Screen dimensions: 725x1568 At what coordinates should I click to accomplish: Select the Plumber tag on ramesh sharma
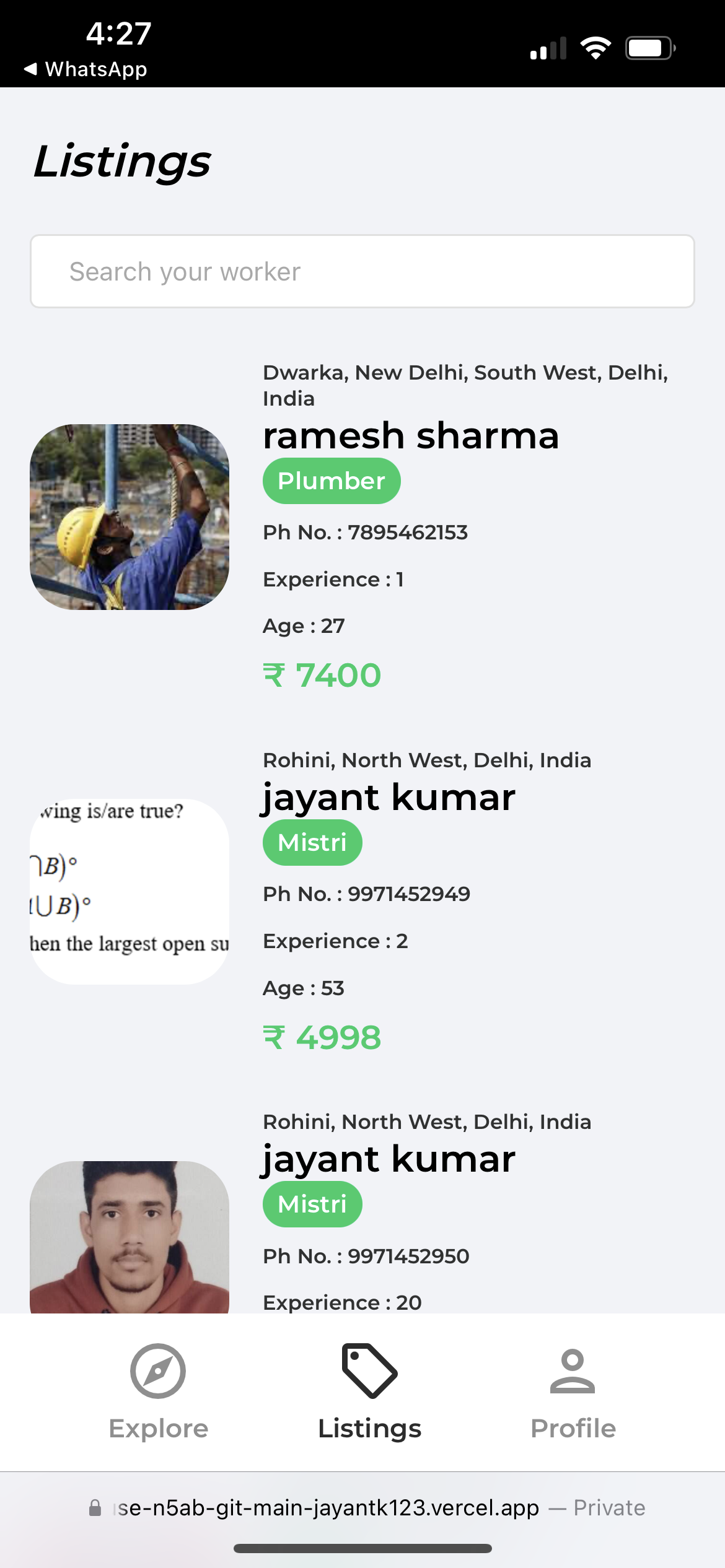tap(331, 480)
